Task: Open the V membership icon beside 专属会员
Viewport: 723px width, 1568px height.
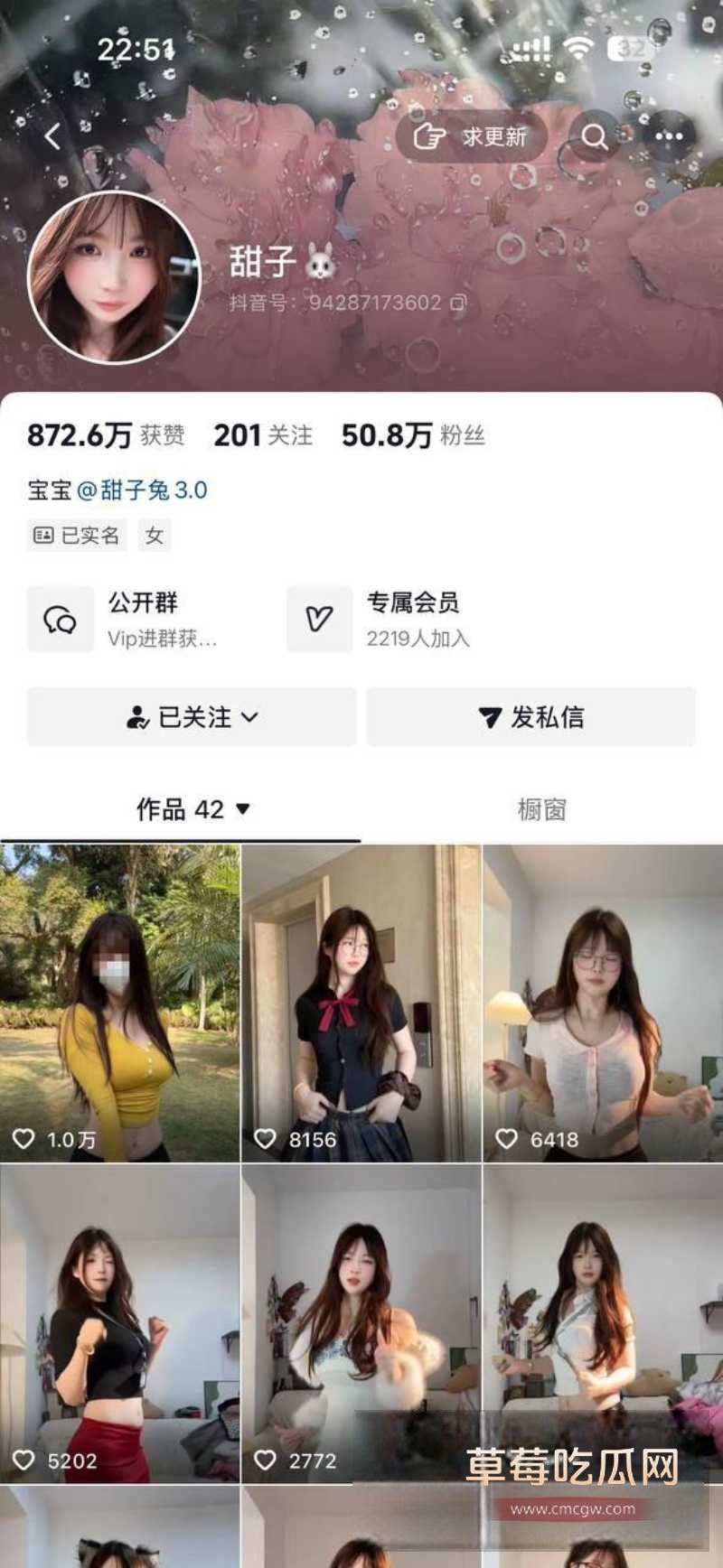Action: coord(318,619)
